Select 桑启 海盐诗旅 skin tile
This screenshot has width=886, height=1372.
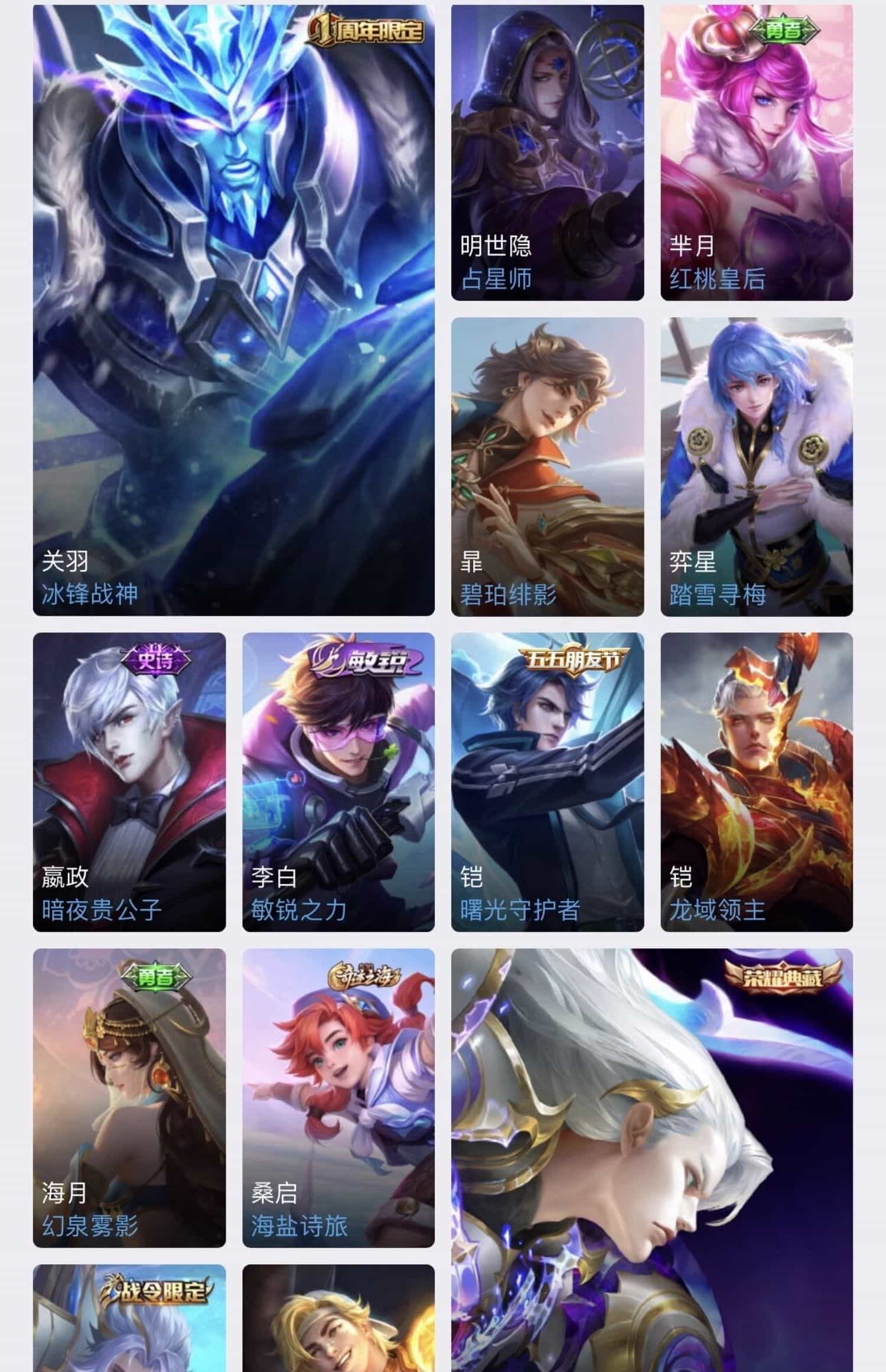click(338, 1097)
